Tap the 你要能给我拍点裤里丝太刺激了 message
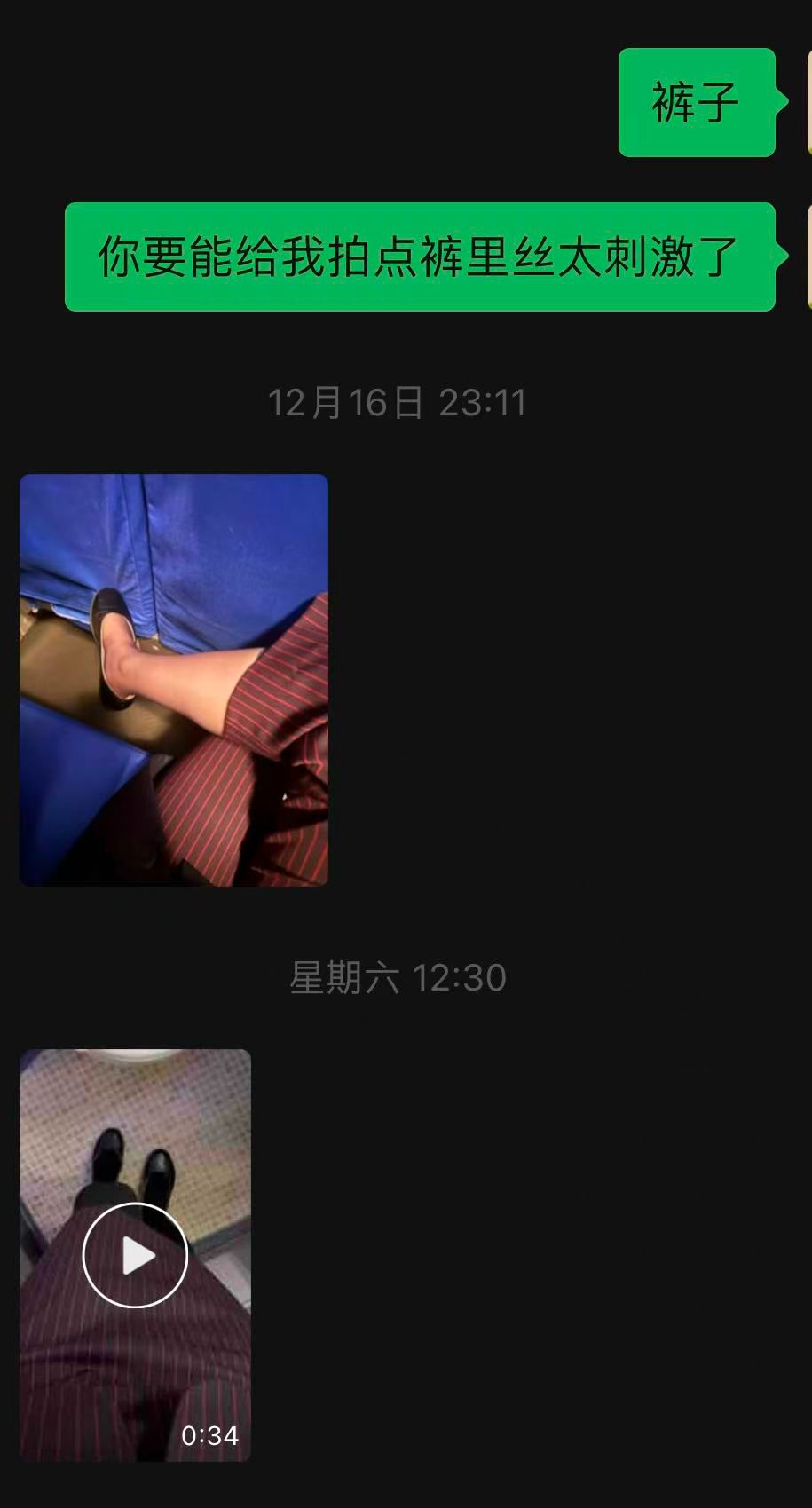Screen dimensions: 812x1508 420,256
